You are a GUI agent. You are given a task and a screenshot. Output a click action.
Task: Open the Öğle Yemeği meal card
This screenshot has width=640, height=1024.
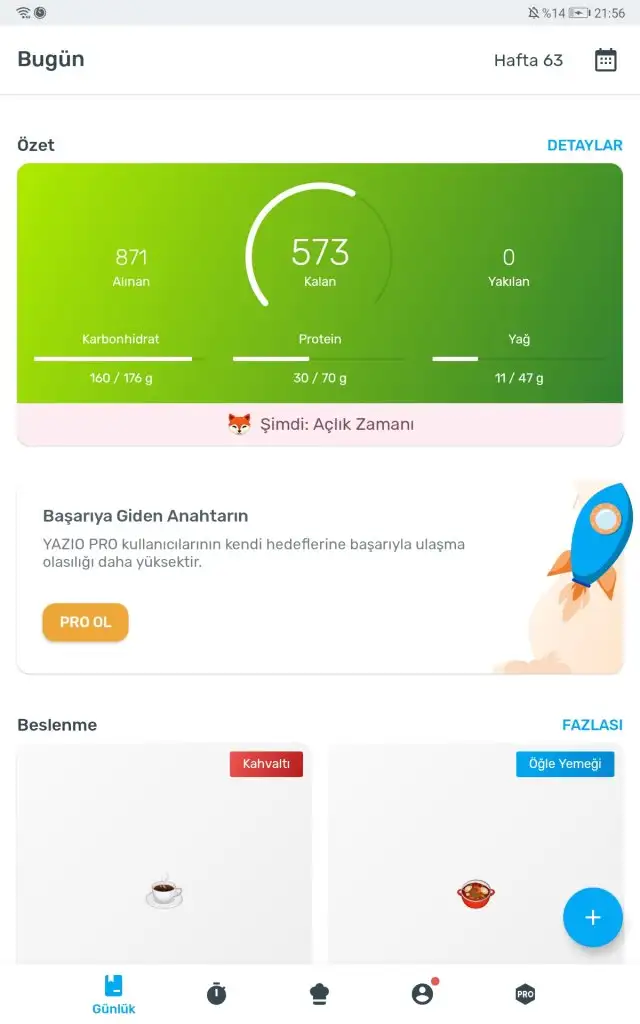[475, 860]
